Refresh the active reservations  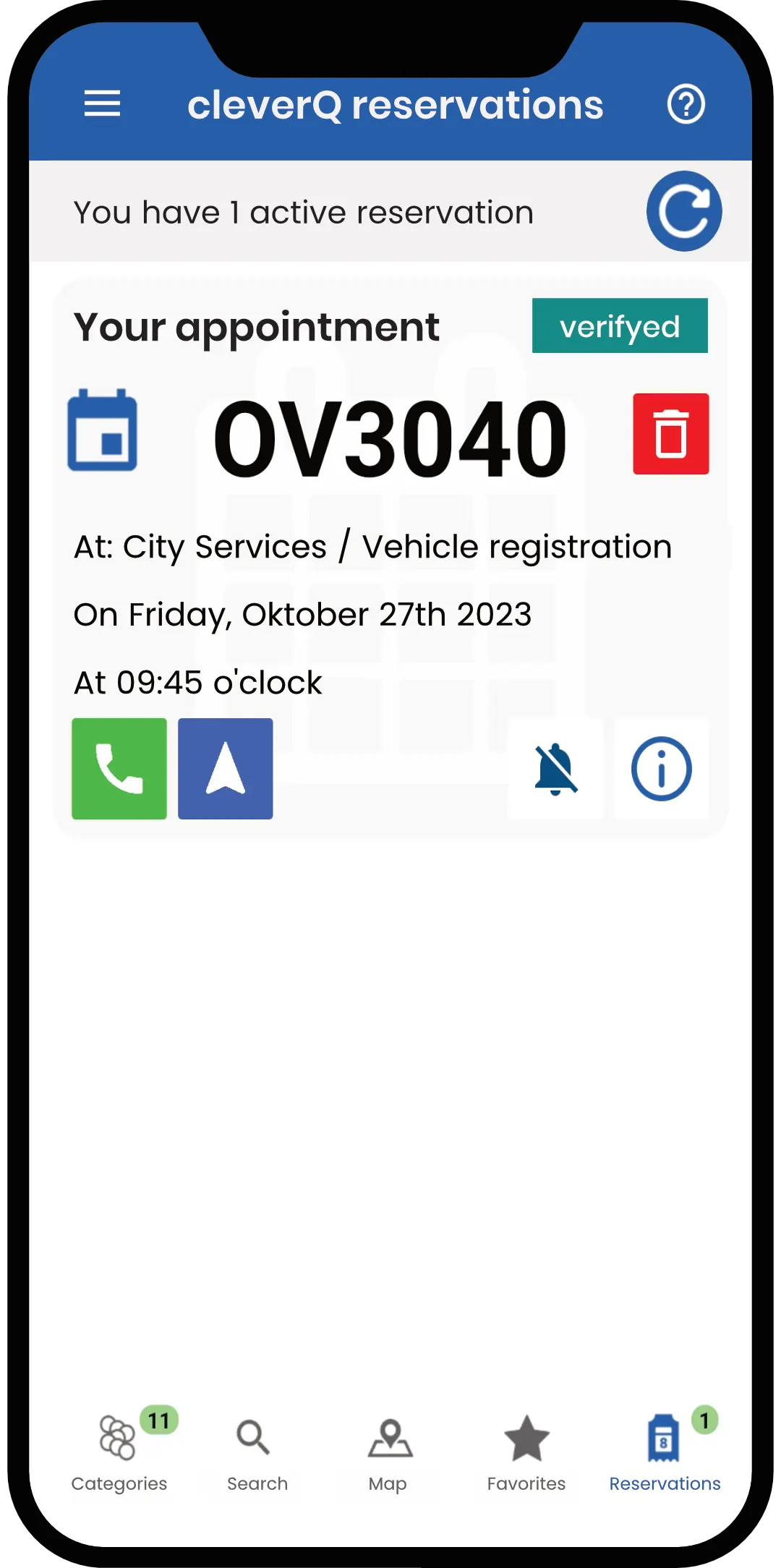(x=684, y=211)
